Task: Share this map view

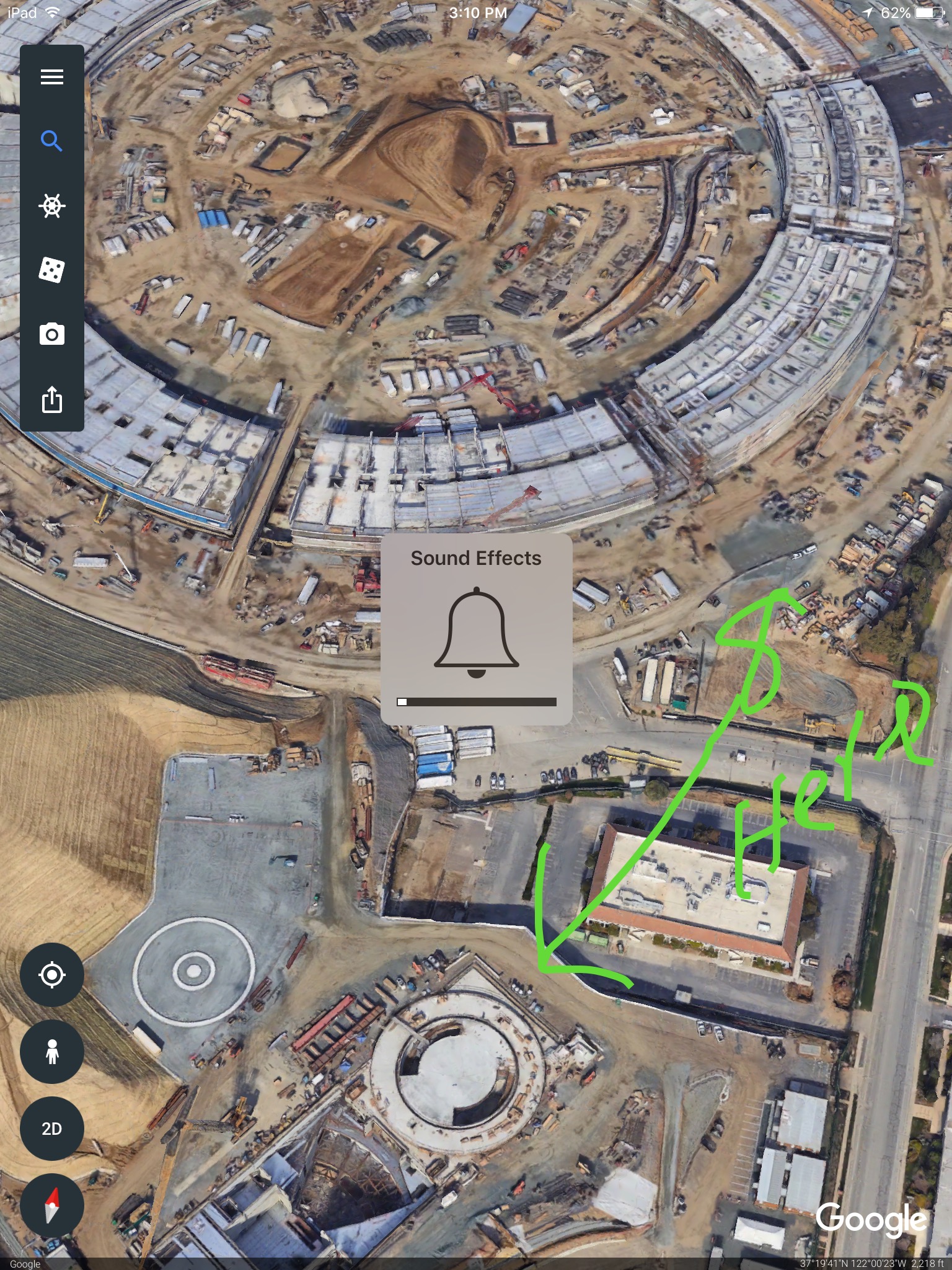Action: (52, 399)
